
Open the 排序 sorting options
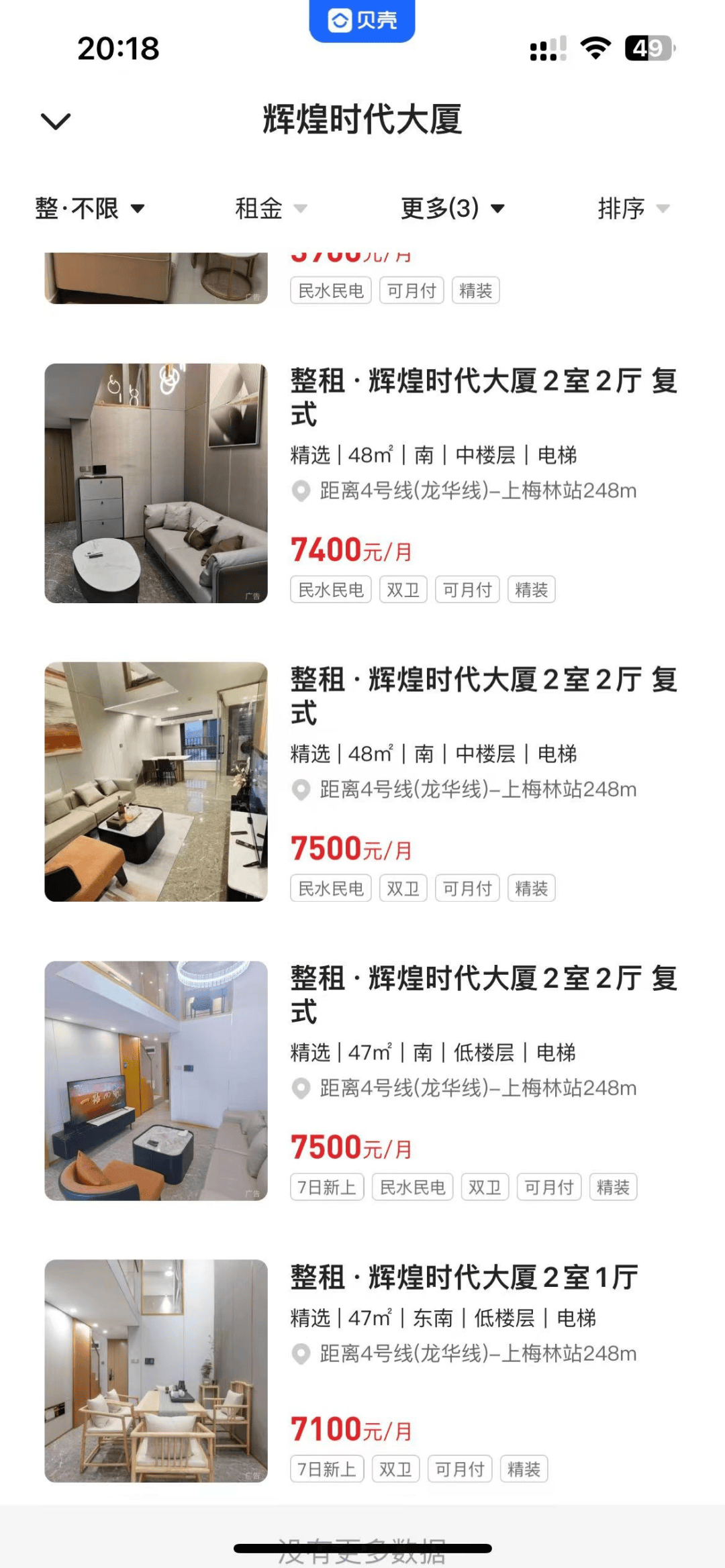pos(632,209)
